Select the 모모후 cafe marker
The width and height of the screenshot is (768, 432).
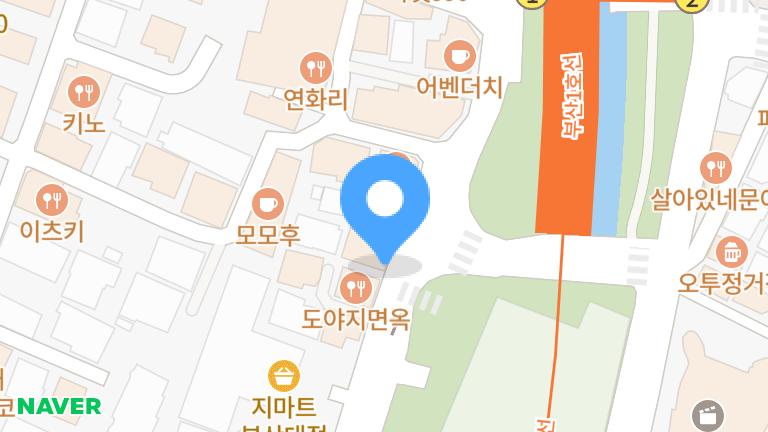click(x=267, y=205)
